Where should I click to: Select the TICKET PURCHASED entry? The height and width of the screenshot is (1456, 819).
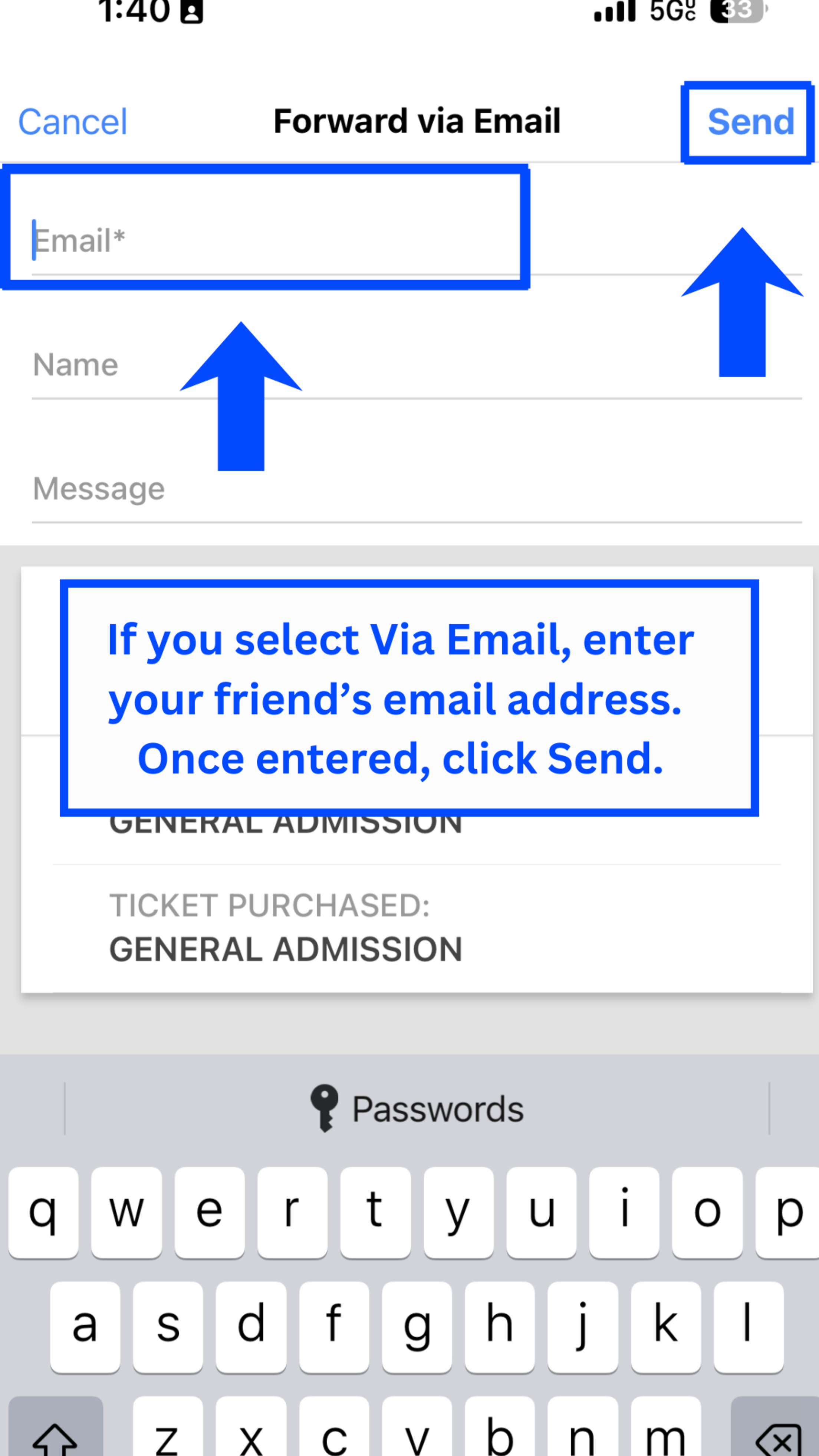pos(270,906)
